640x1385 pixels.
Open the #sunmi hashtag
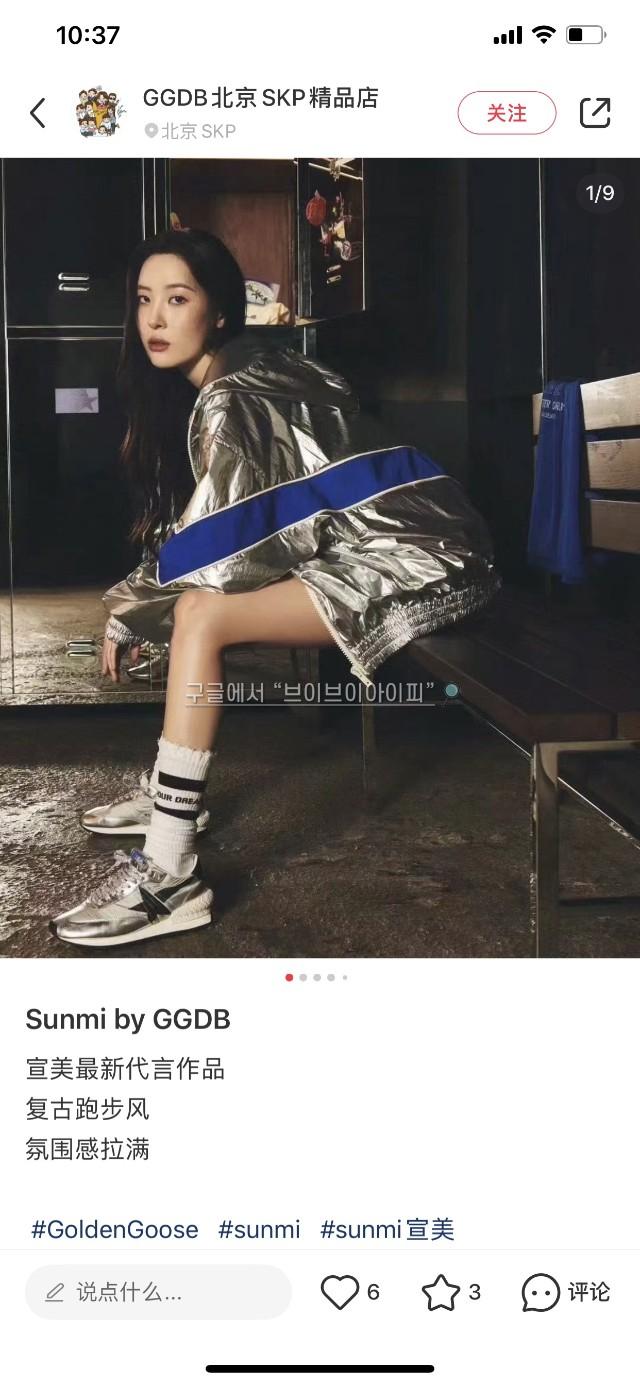click(259, 1229)
